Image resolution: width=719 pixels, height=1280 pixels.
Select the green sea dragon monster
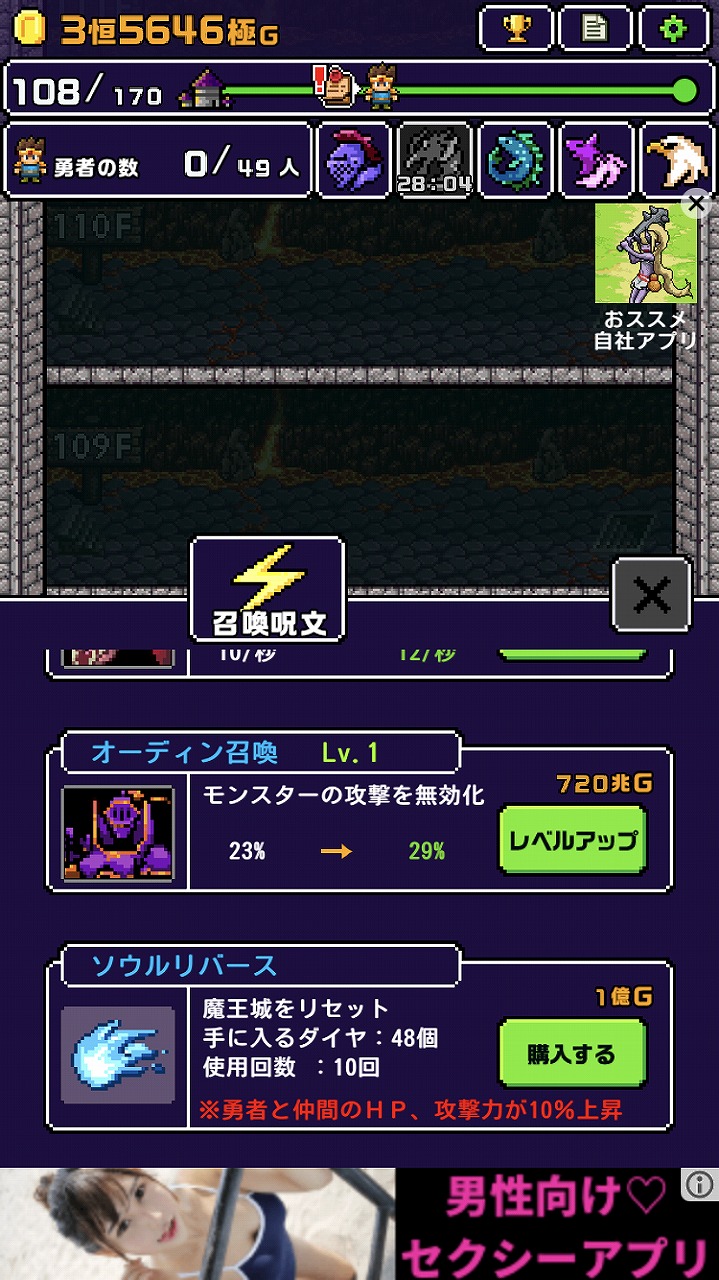pos(516,159)
